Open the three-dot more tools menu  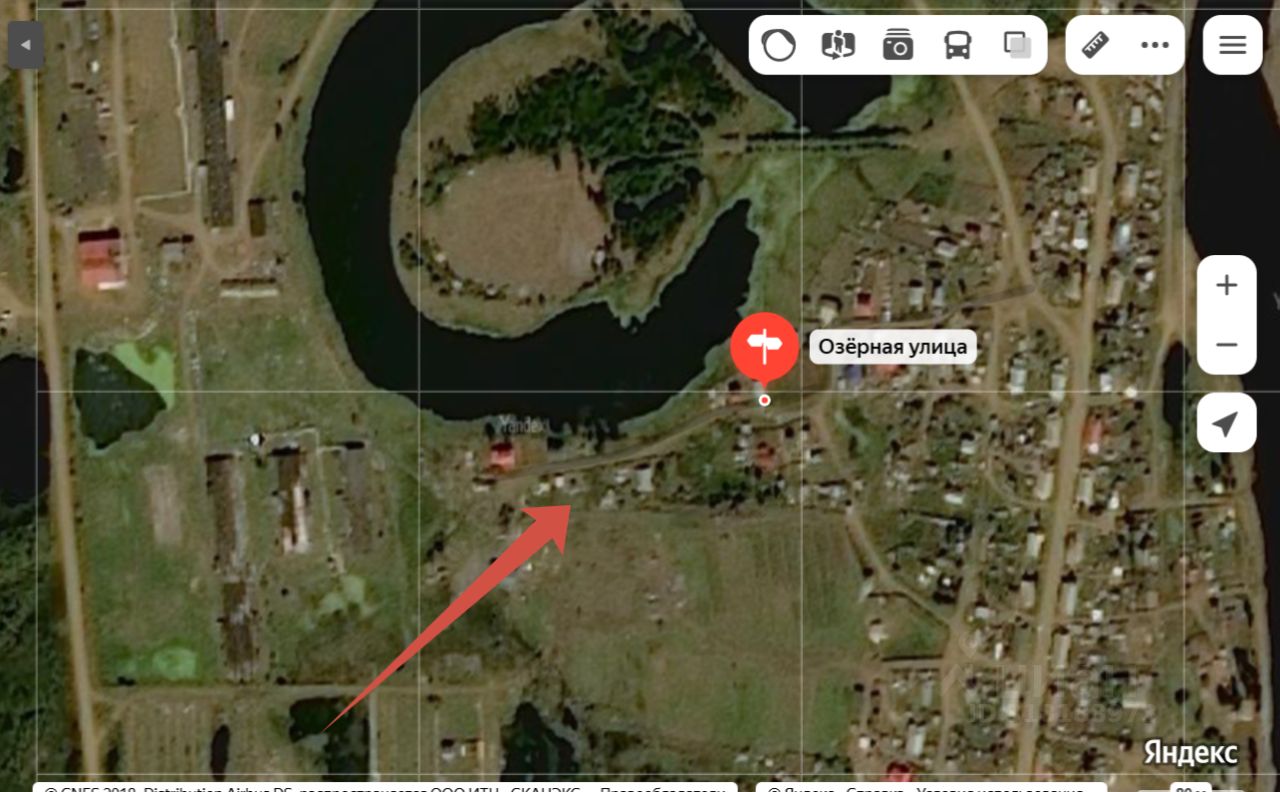(x=1155, y=45)
